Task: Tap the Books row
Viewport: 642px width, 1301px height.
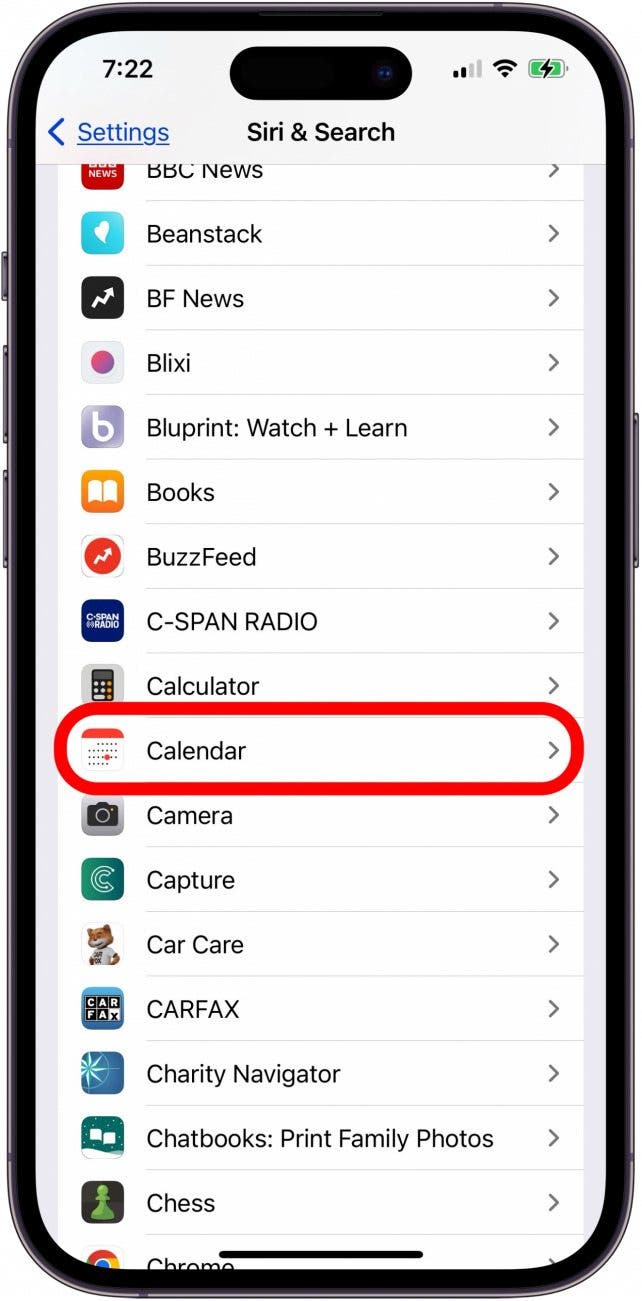Action: coord(330,492)
